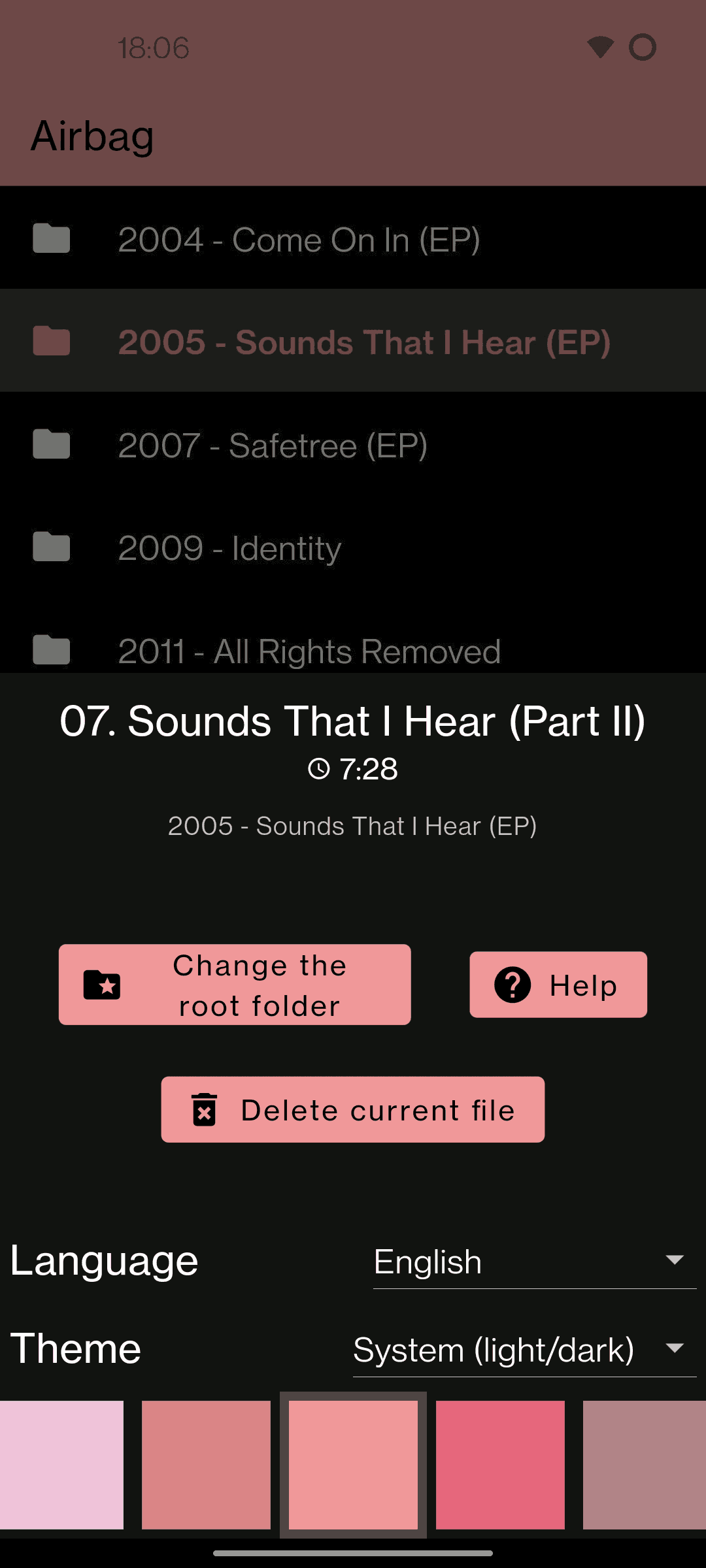The image size is (706, 1568).
Task: Expand the Language dropdown set to English
Action: [x=534, y=1262]
